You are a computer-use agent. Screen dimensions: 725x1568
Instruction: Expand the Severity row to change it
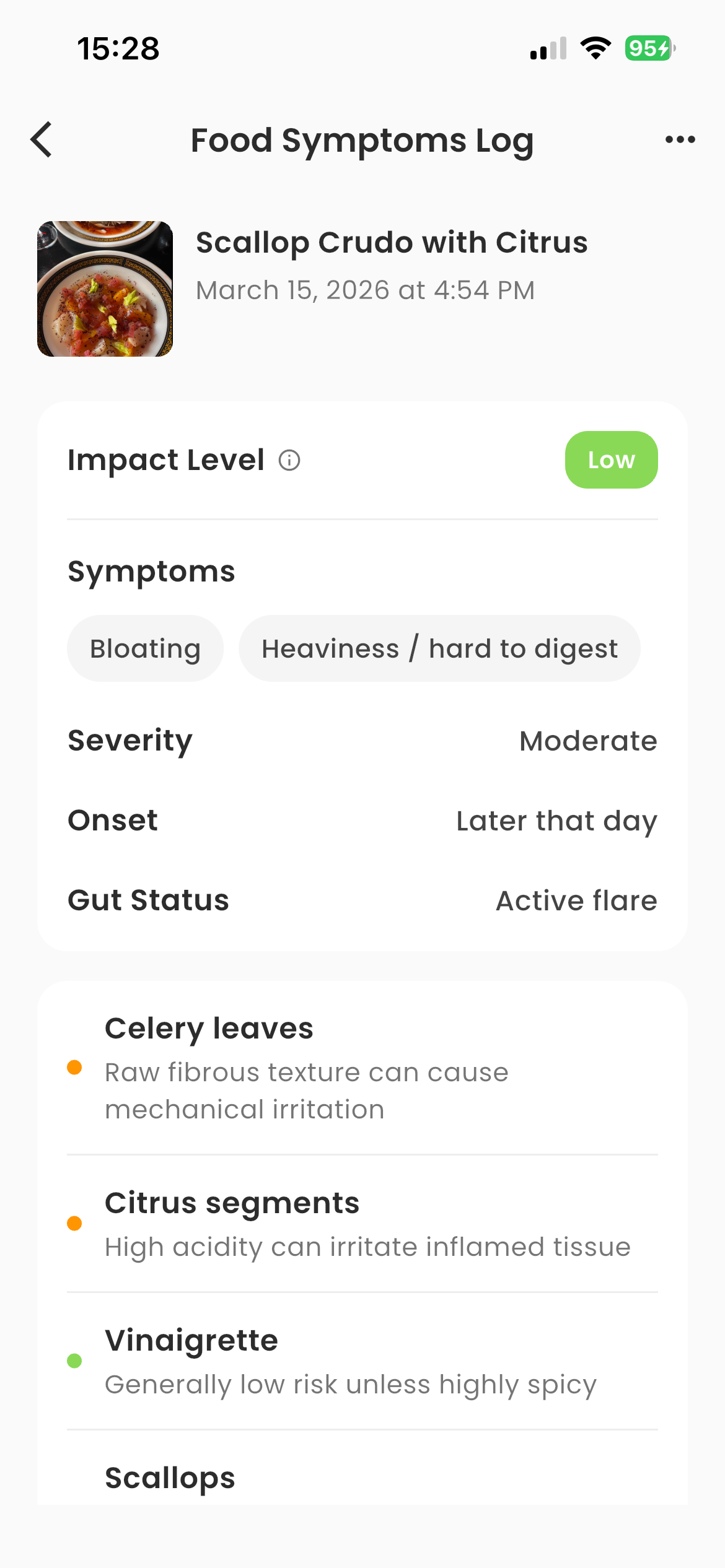coord(362,741)
